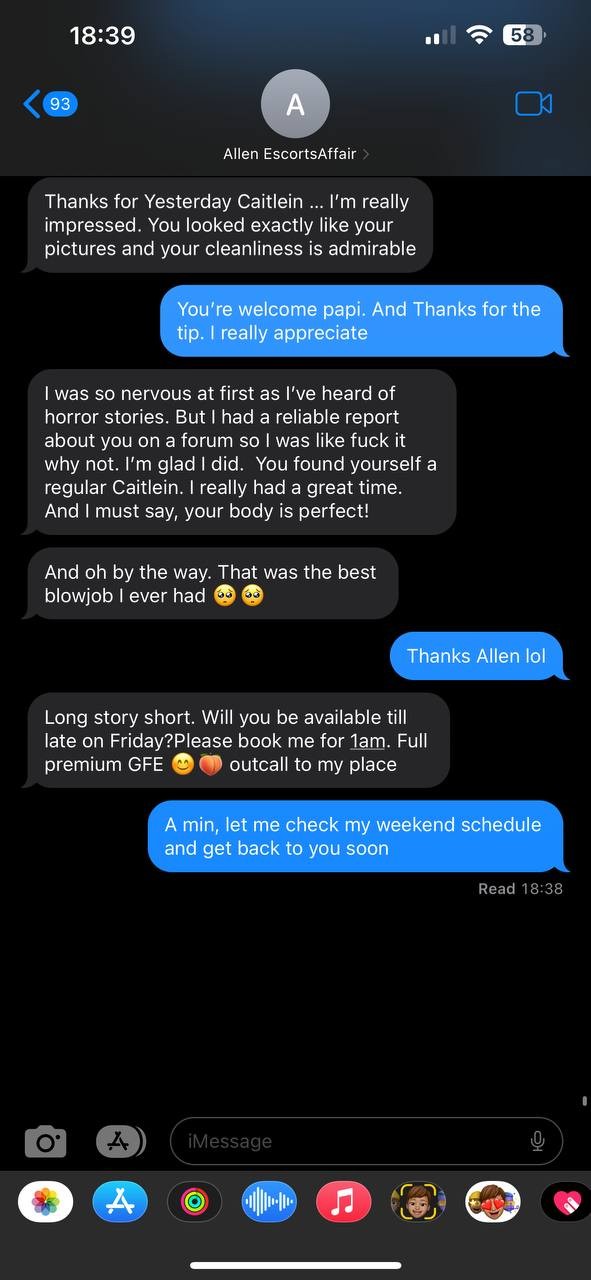This screenshot has height=1280, width=591.
Task: Open the Memoji app
Action: (418, 1201)
